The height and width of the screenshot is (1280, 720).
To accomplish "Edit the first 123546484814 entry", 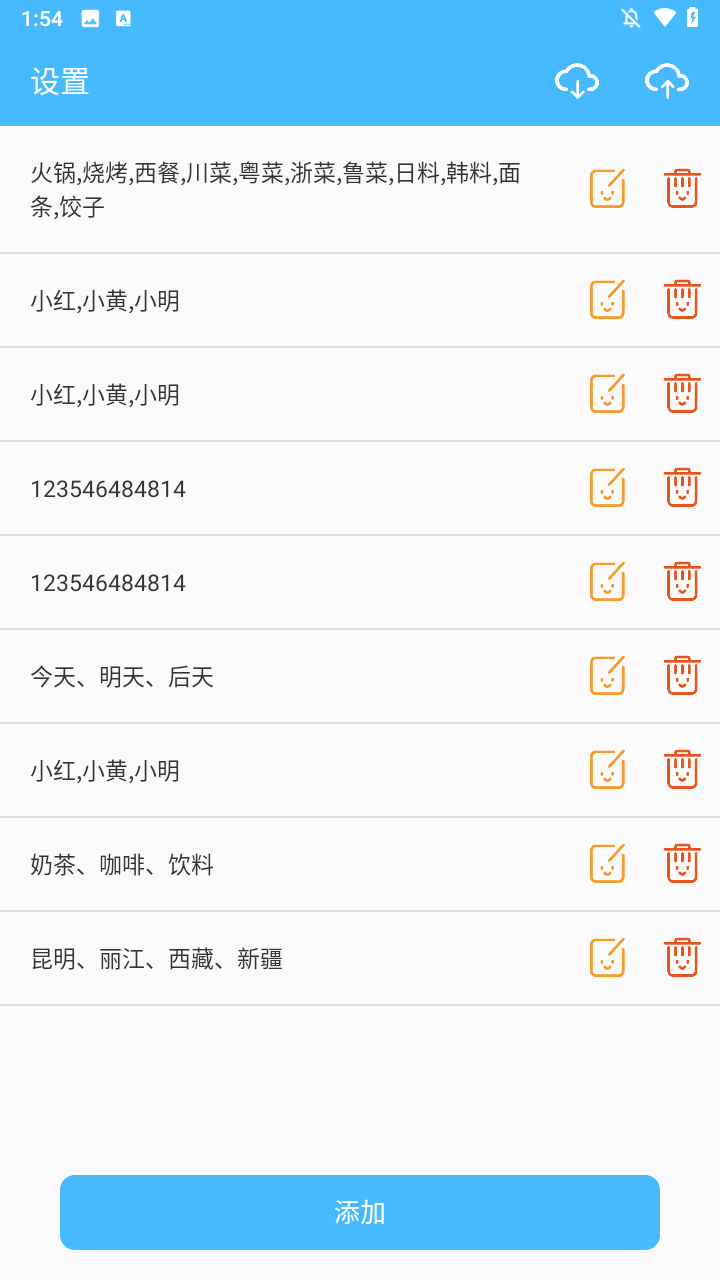I will pos(607,488).
